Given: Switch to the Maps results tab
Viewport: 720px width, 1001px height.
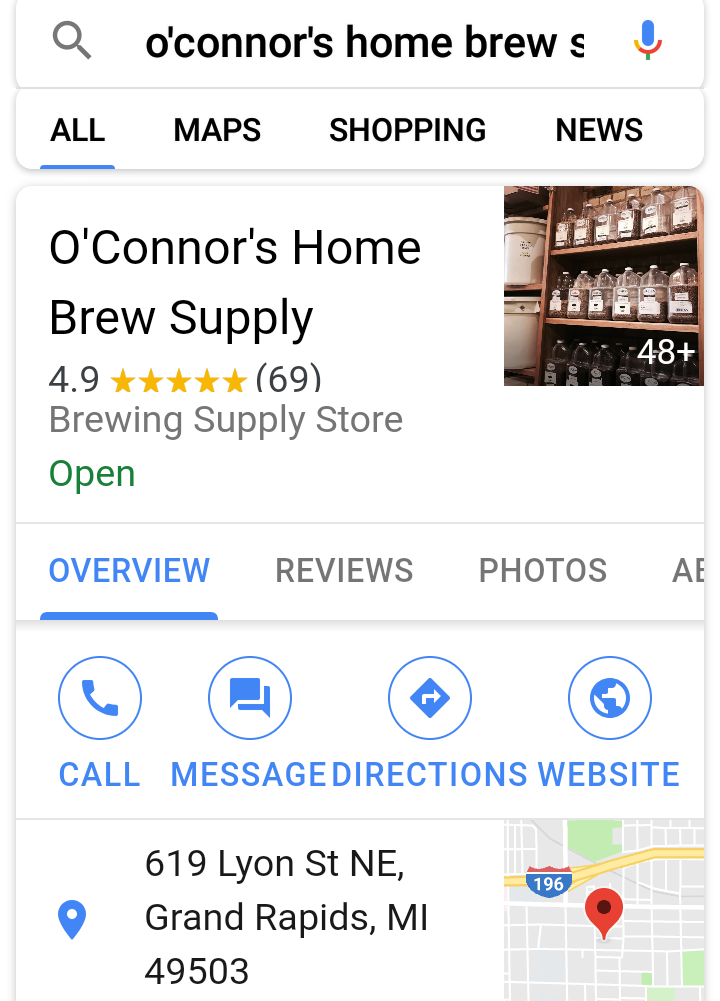Looking at the screenshot, I should pos(217,130).
